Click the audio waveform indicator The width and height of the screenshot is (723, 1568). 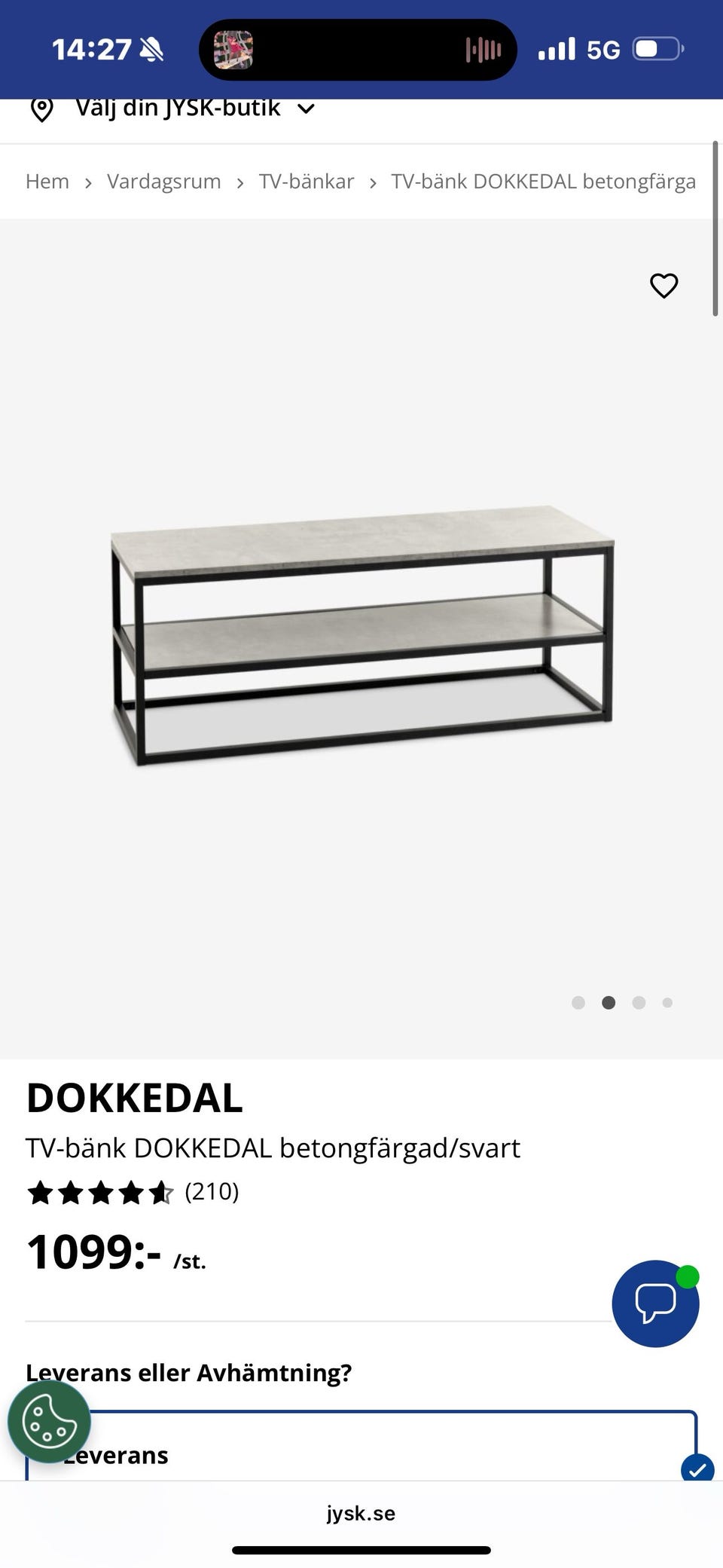pyautogui.click(x=483, y=49)
